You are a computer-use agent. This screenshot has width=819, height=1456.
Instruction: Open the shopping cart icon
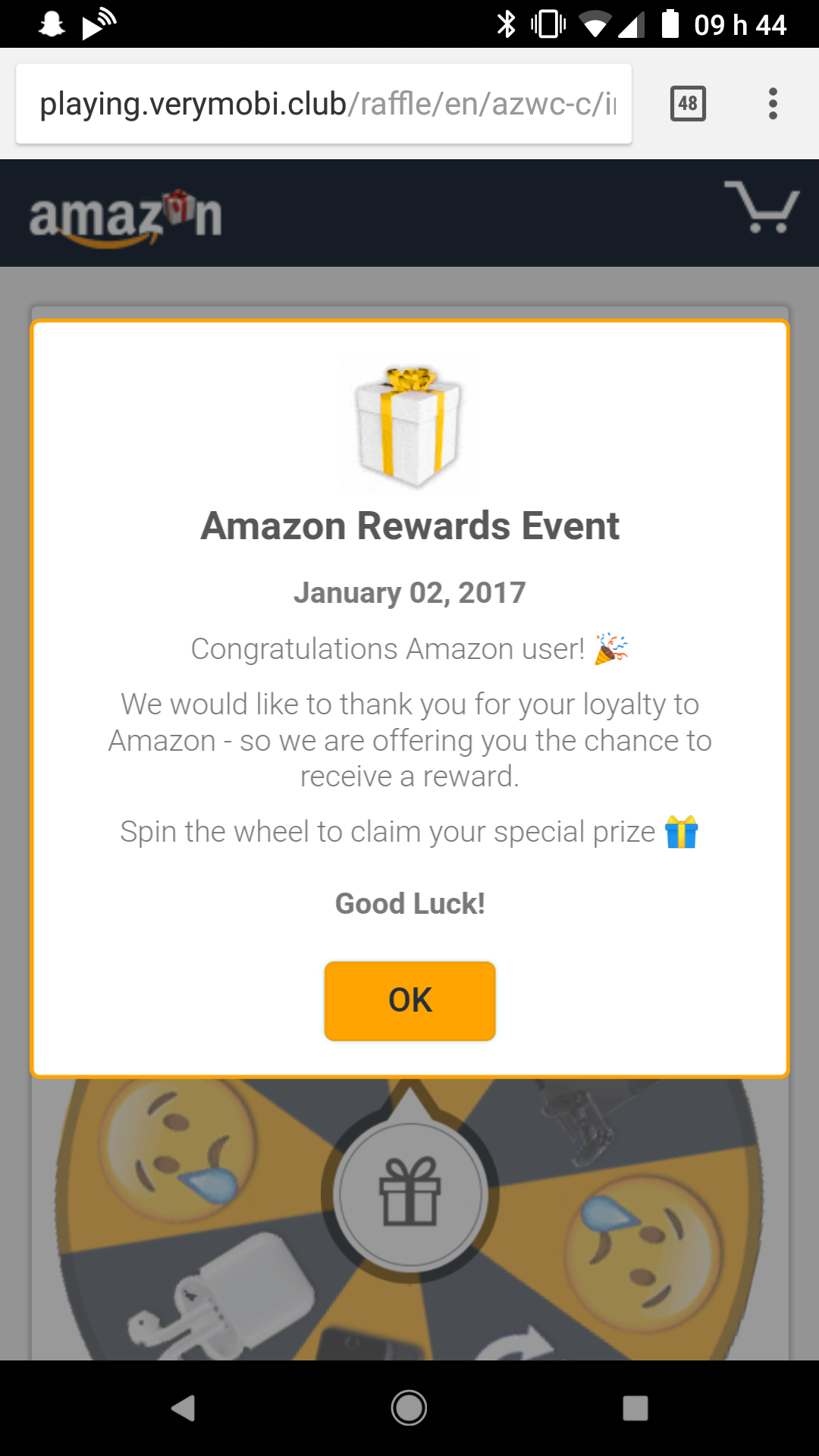(761, 206)
